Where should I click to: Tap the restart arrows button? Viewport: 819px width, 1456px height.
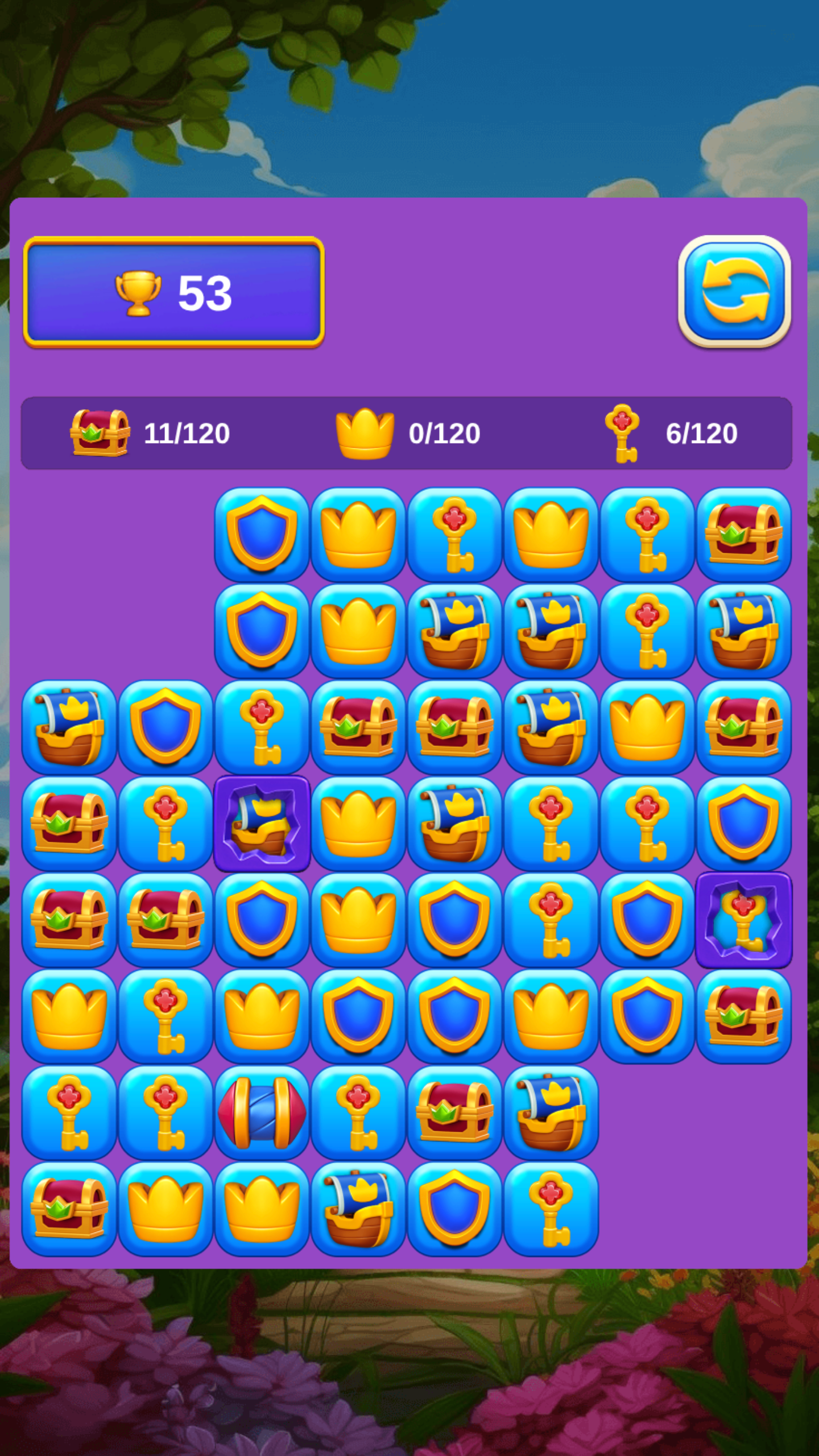pyautogui.click(x=734, y=291)
